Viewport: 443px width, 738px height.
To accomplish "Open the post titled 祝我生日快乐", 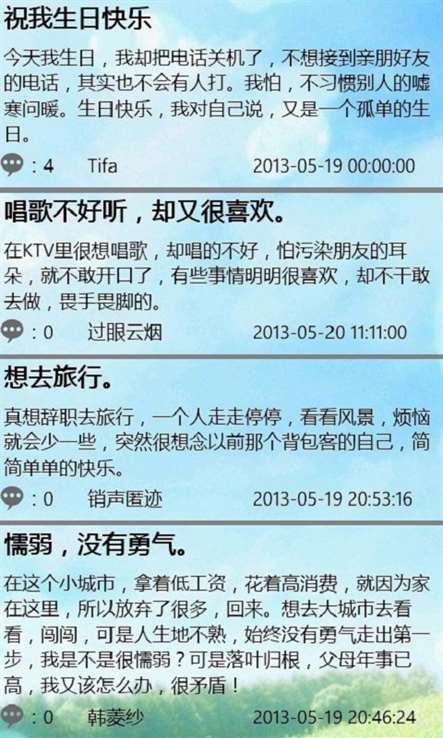I will (78, 21).
